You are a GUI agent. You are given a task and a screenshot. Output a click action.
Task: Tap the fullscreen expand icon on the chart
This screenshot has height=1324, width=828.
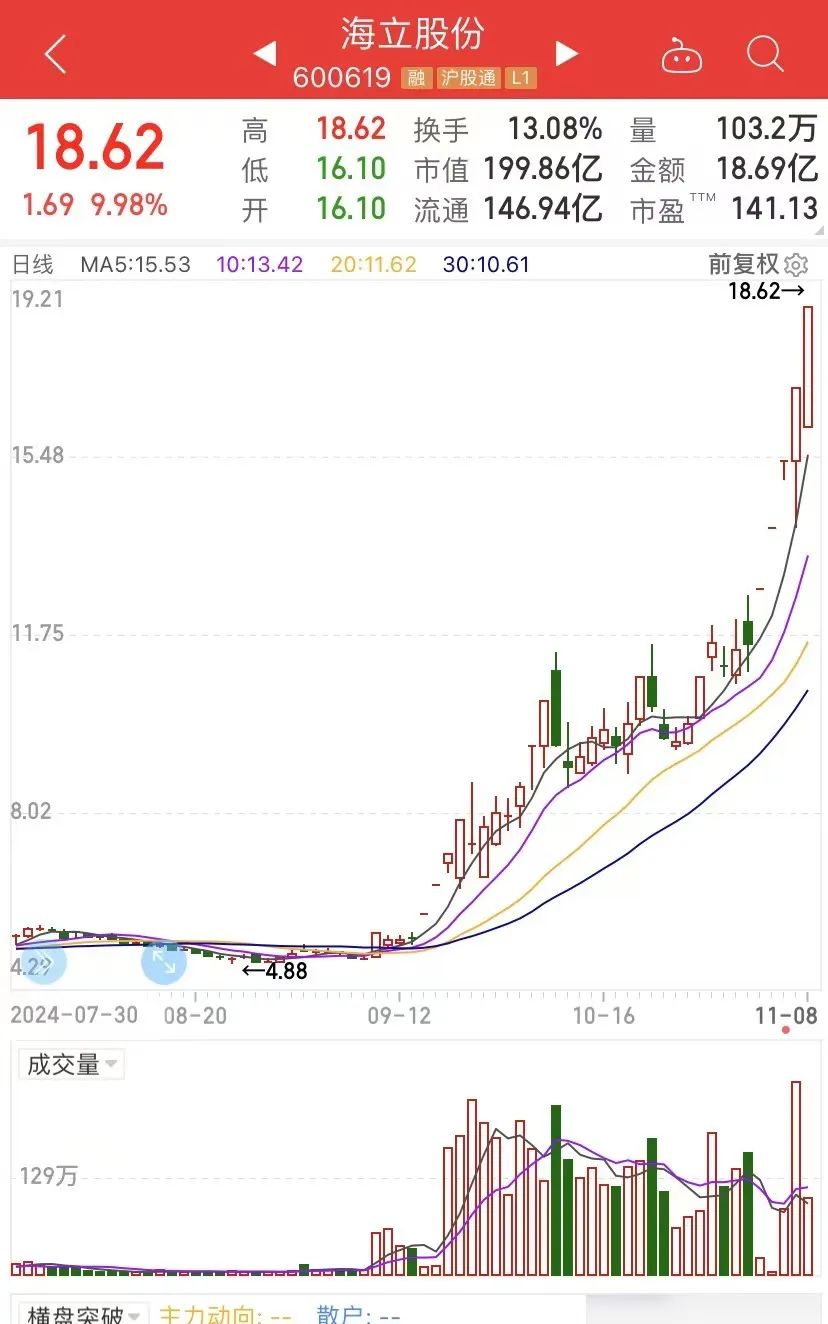pos(163,963)
